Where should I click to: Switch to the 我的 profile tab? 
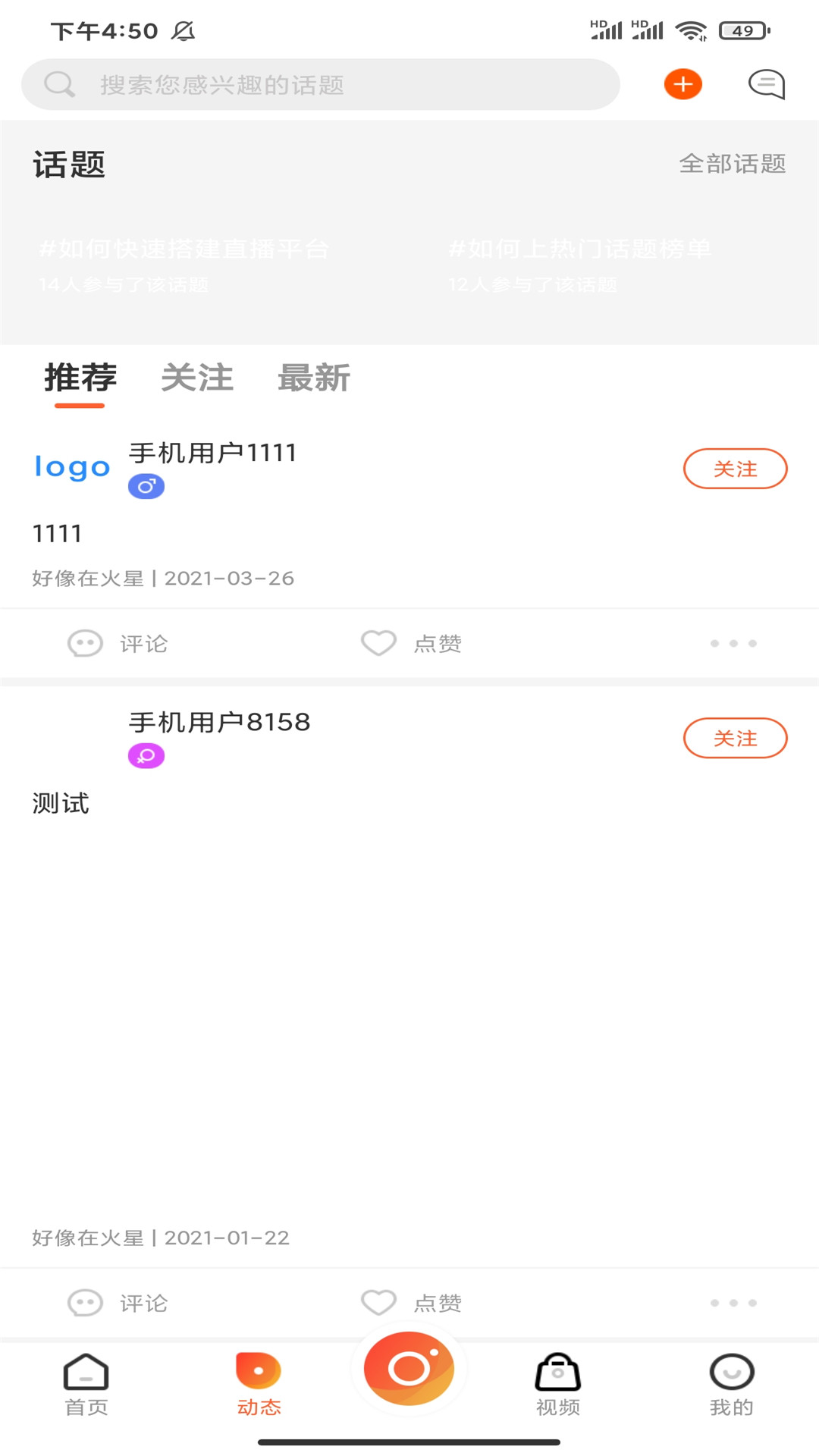pos(732,1385)
